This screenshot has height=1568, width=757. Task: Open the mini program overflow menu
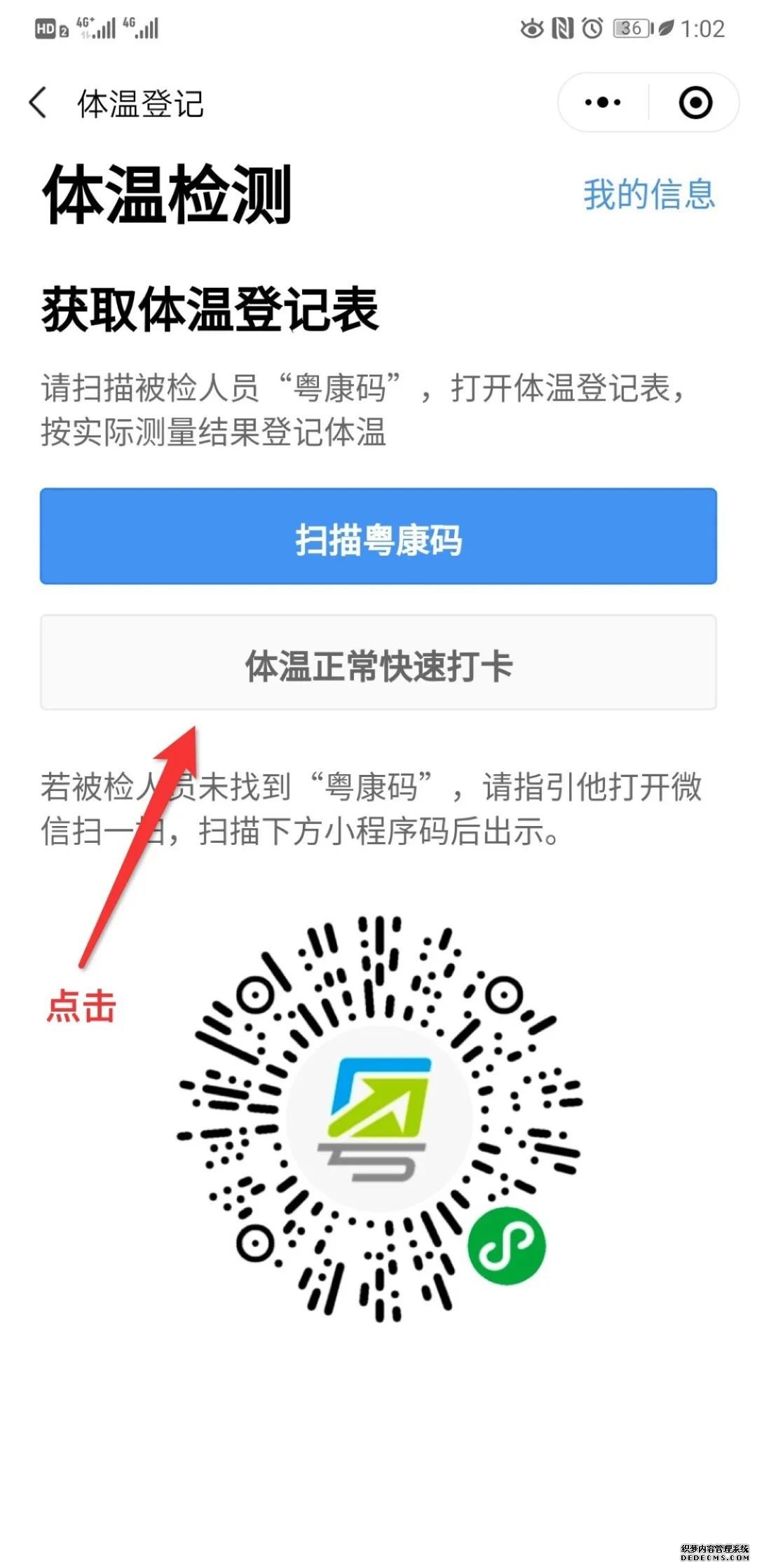coord(603,103)
